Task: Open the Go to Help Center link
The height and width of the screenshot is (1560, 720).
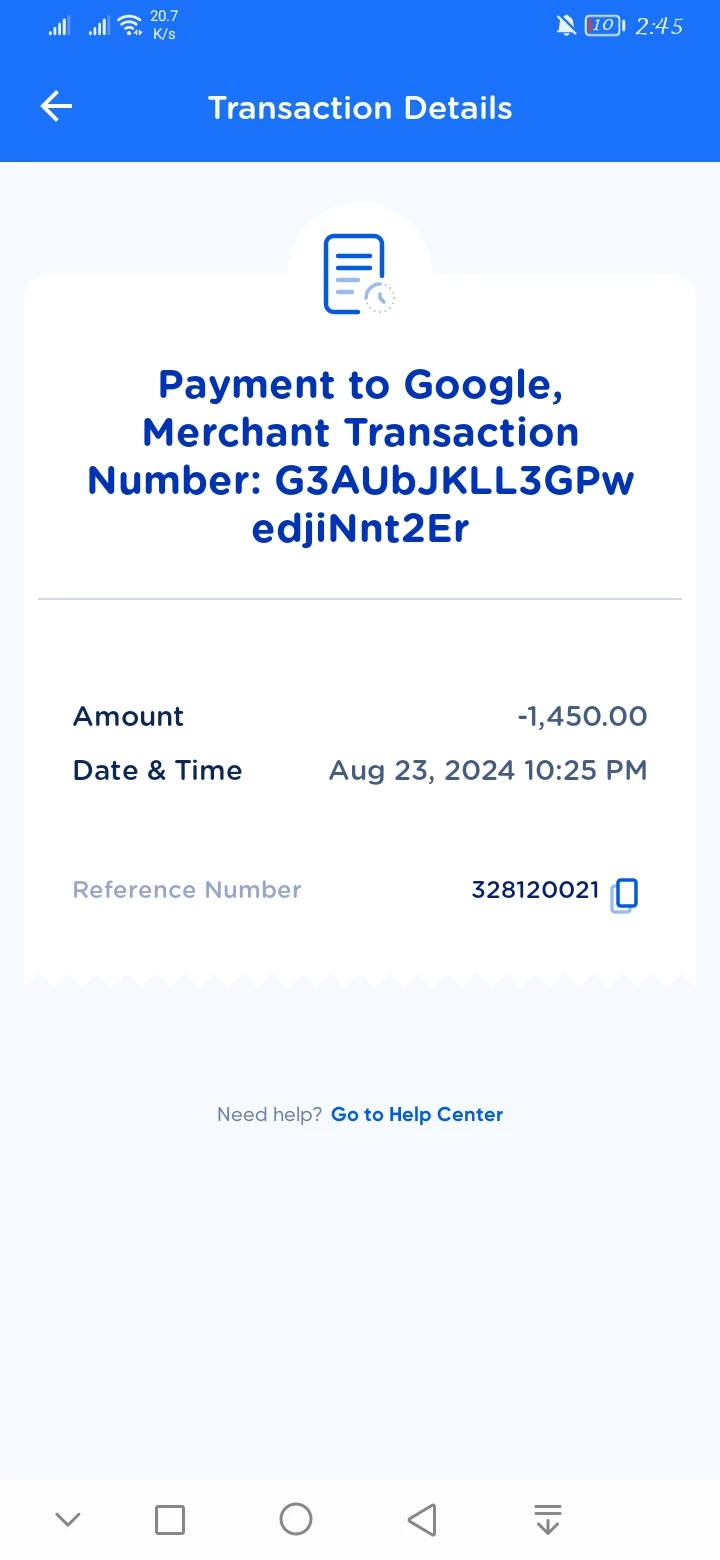Action: coord(416,1114)
